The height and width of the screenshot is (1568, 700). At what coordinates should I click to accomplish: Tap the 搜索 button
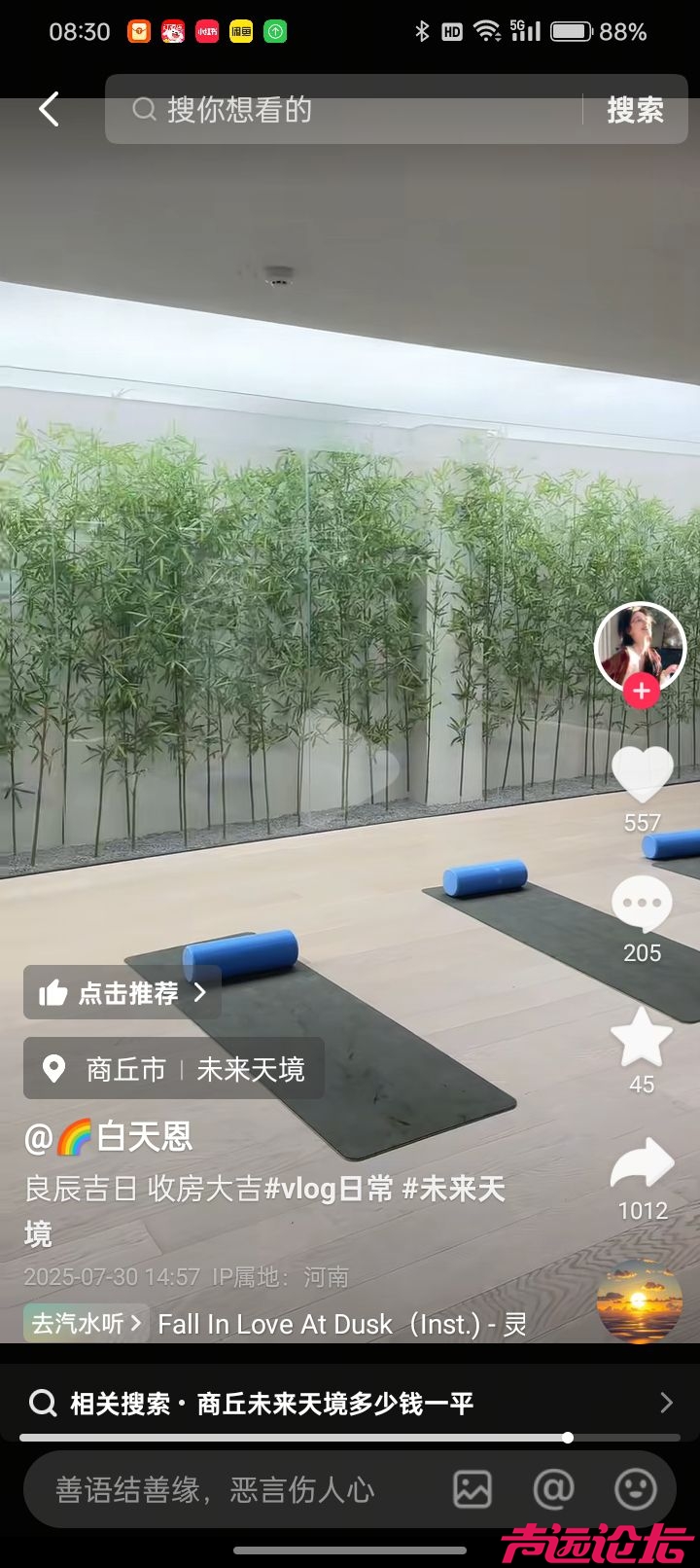[635, 110]
